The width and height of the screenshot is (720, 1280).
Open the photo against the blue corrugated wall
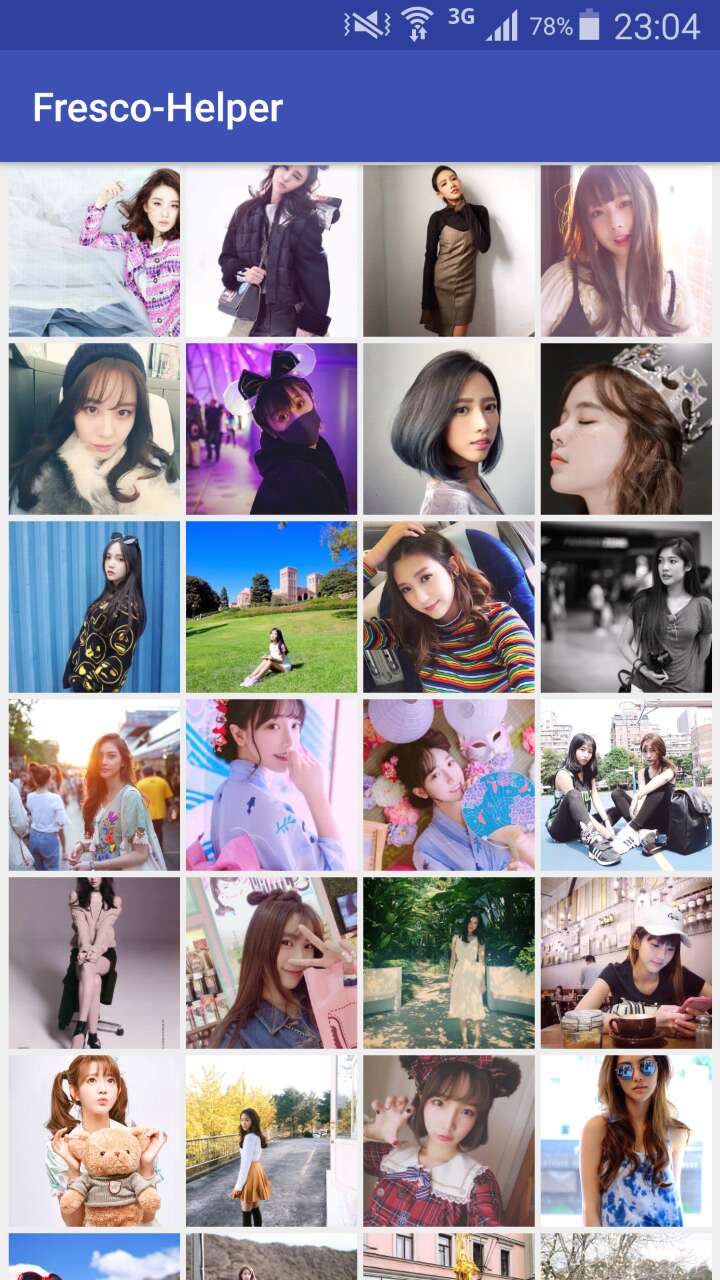[95, 607]
